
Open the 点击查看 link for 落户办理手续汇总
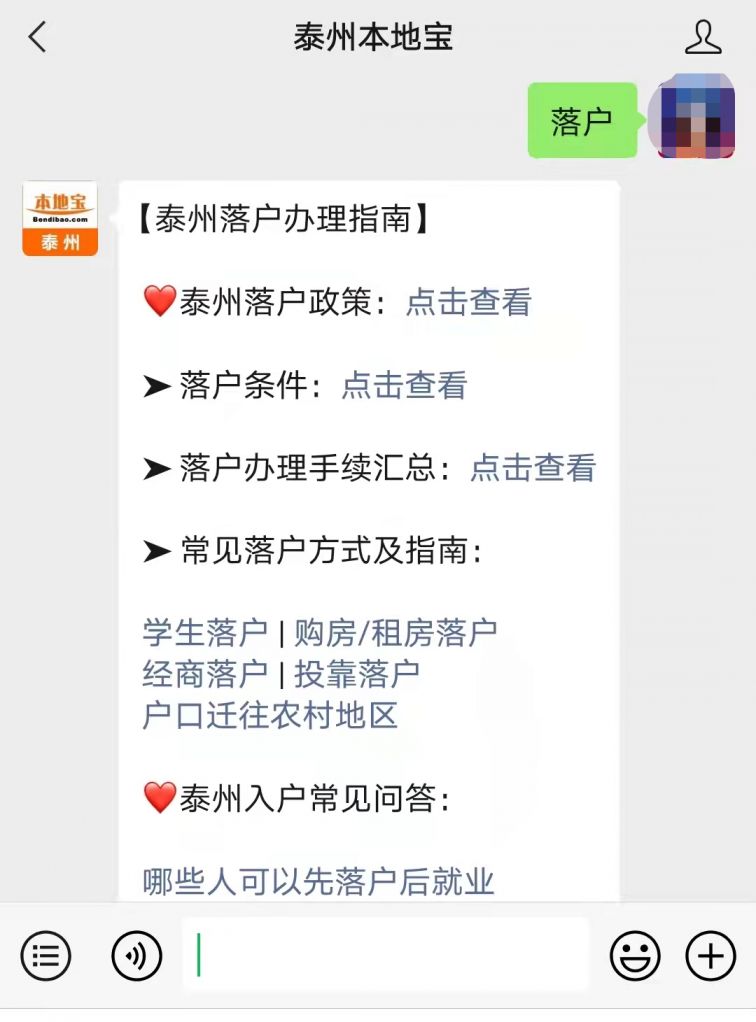pos(533,468)
